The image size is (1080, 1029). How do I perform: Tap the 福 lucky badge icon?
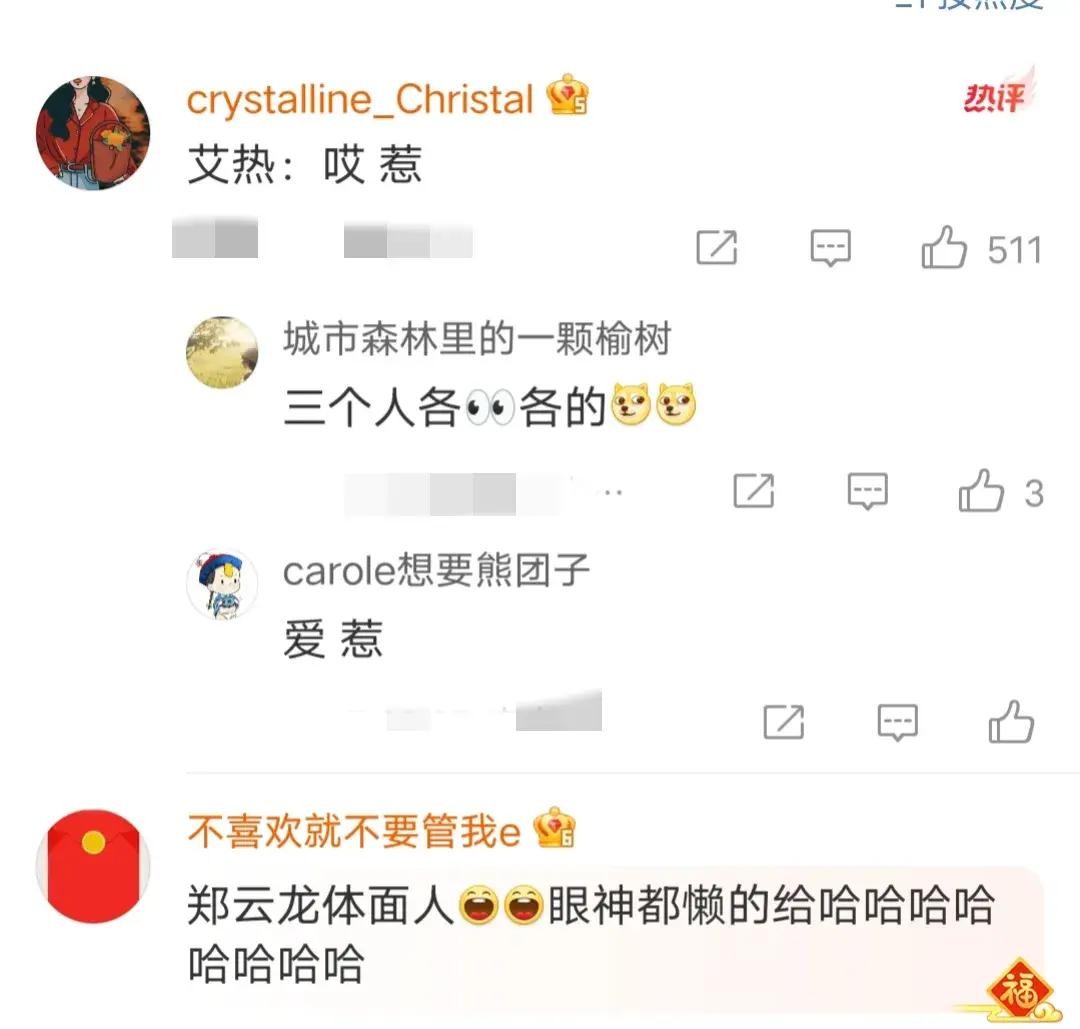point(1019,988)
